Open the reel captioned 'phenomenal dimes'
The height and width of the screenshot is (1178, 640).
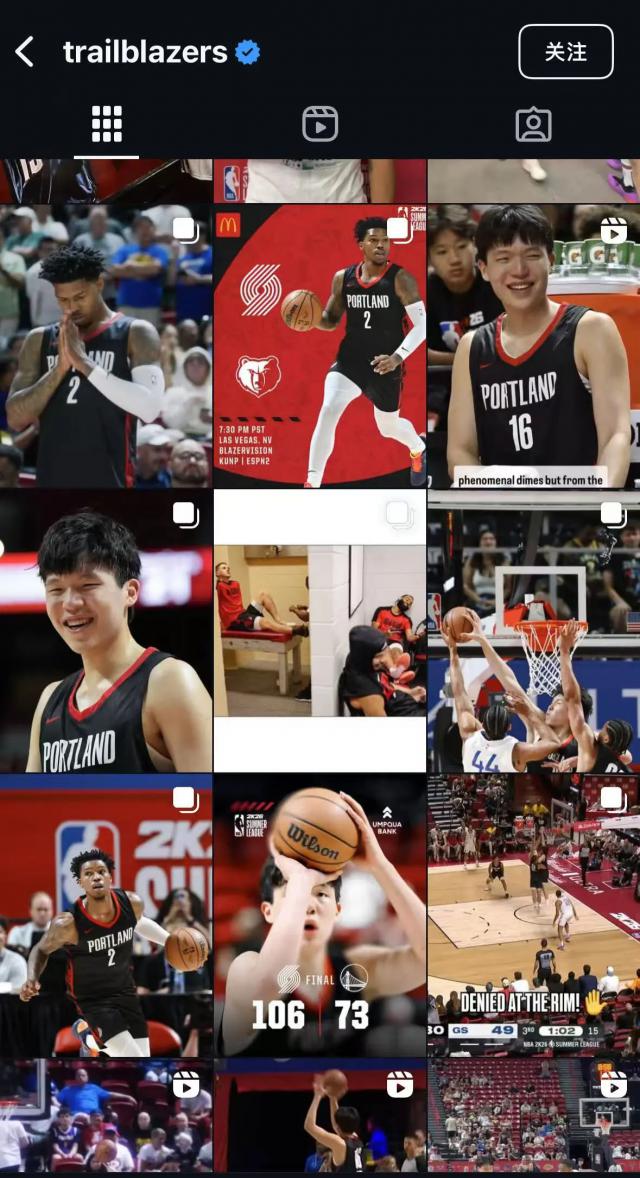(x=534, y=346)
